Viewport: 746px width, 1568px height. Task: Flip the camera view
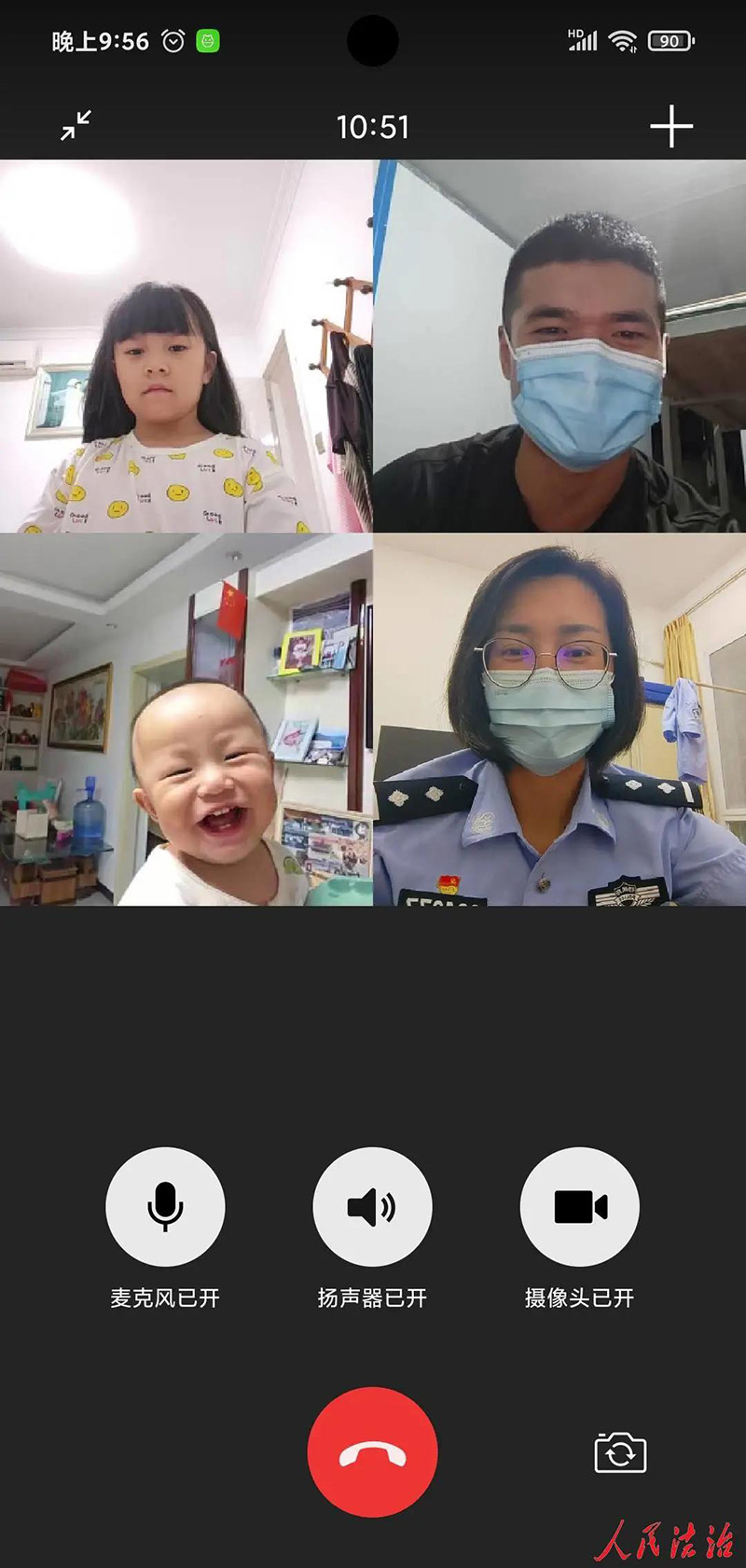coord(620,1453)
